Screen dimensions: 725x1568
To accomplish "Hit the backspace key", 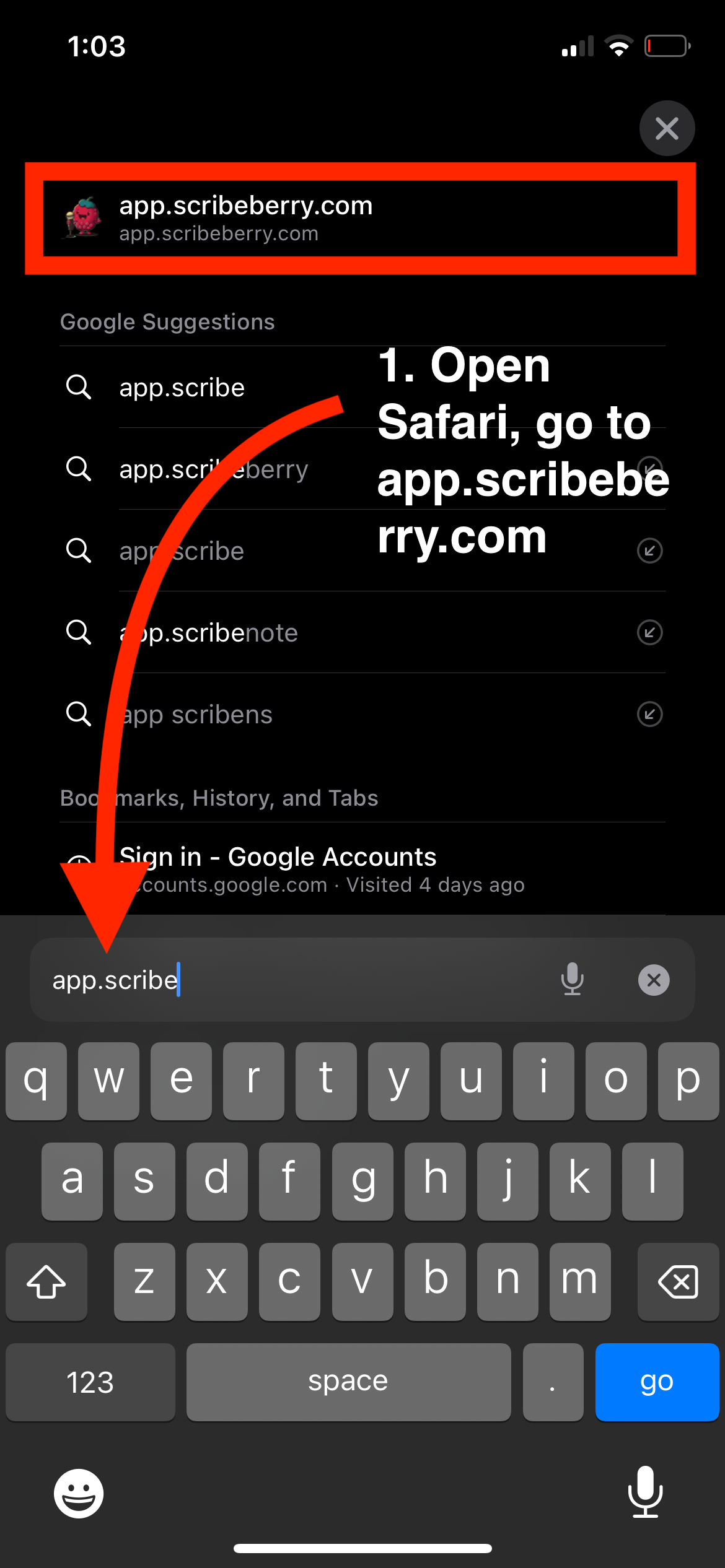I will [x=678, y=1281].
